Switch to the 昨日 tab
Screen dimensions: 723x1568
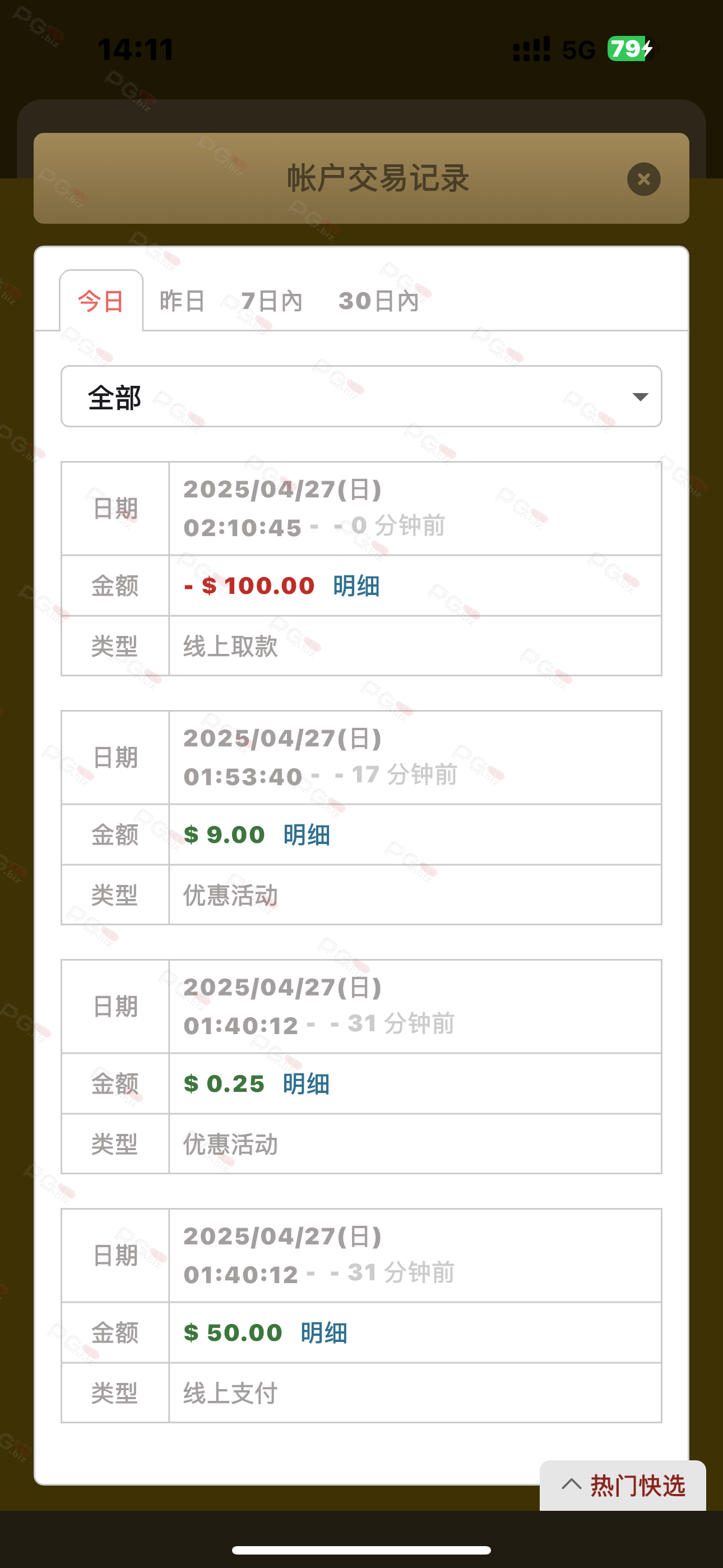coord(182,301)
